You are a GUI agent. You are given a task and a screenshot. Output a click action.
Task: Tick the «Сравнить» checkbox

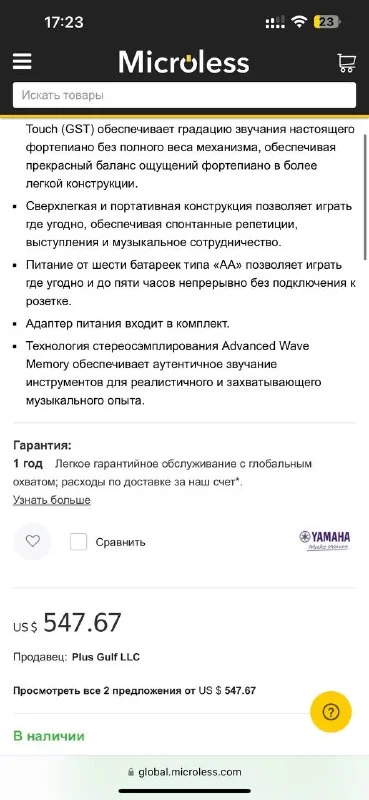79,542
